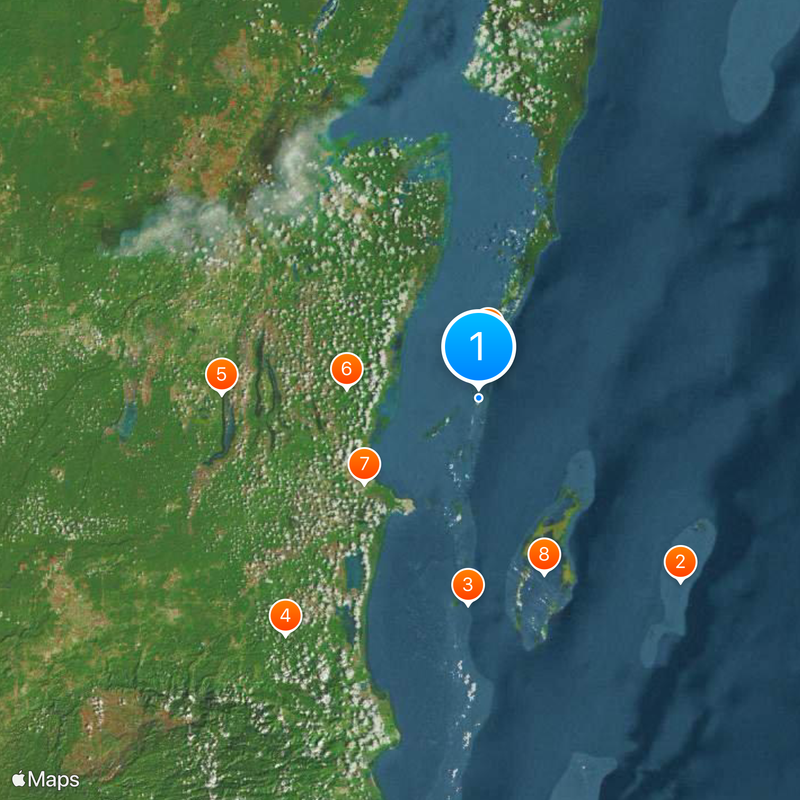Tap map pin number 8 on the island
This screenshot has height=800, width=800.
544,554
